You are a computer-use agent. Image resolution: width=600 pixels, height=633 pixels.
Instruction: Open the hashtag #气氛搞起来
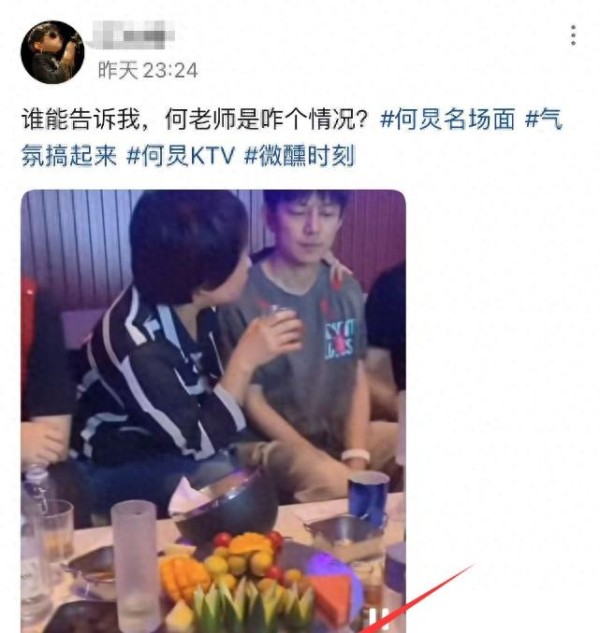point(68,156)
